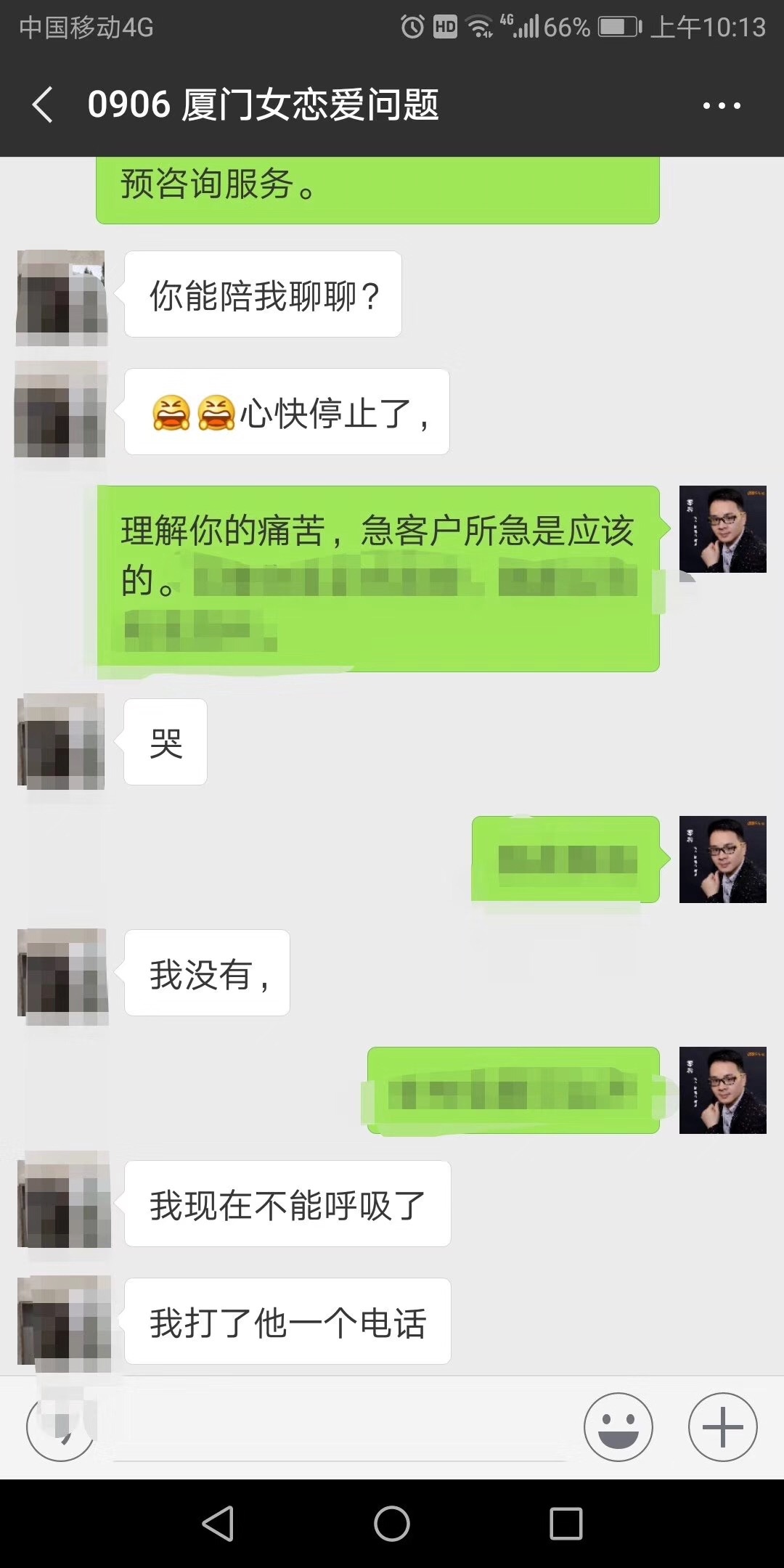Open the plus attachment menu
This screenshot has height=1568, width=784.
coord(722,1427)
